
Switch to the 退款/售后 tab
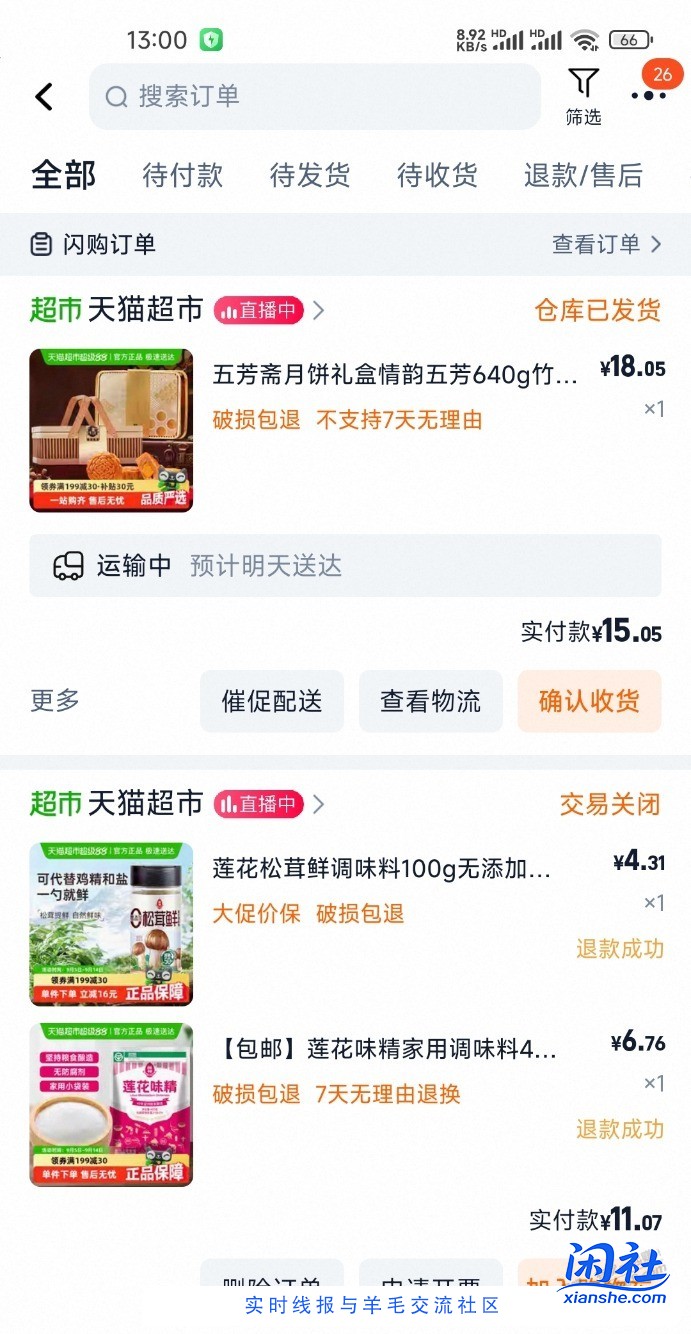point(583,175)
